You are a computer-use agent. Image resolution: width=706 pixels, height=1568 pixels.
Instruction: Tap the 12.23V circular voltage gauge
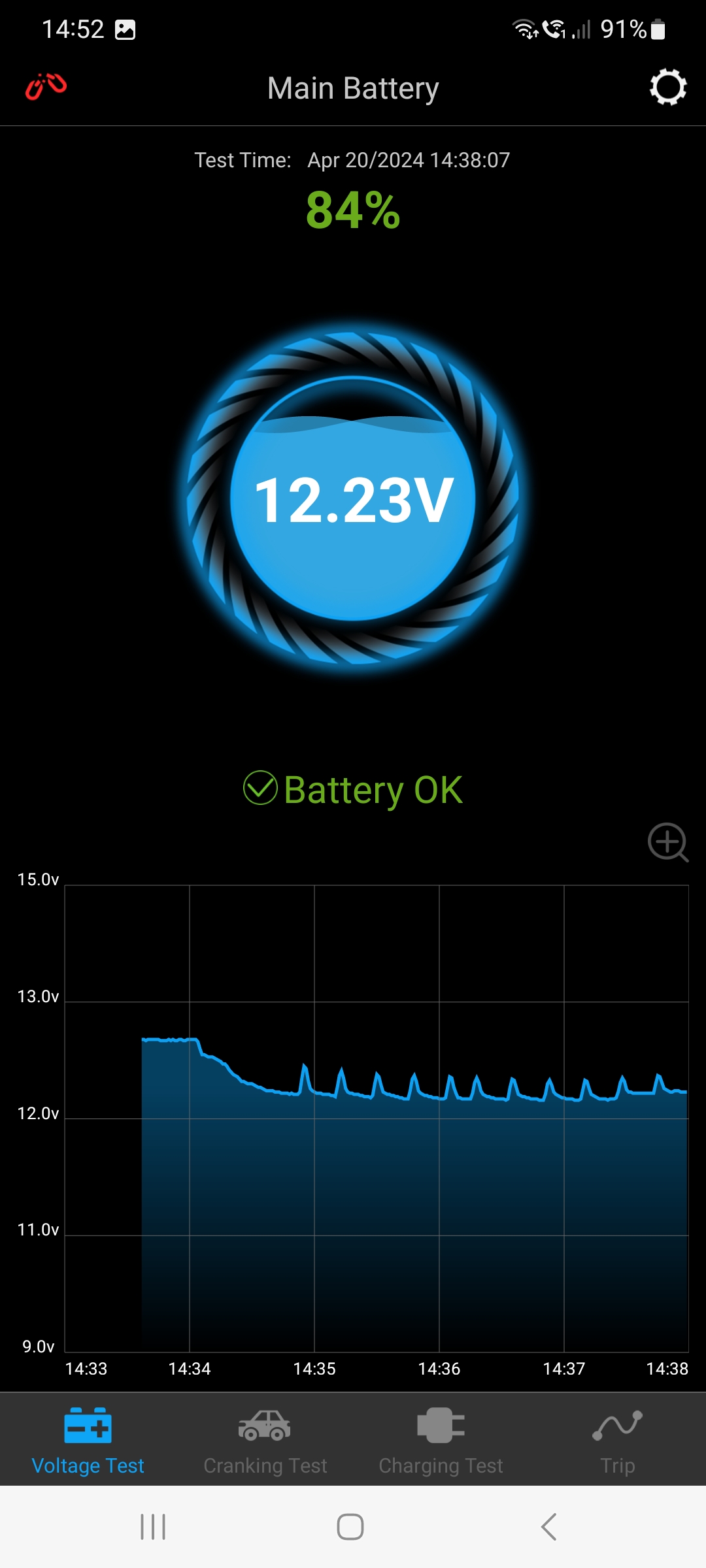point(353,500)
